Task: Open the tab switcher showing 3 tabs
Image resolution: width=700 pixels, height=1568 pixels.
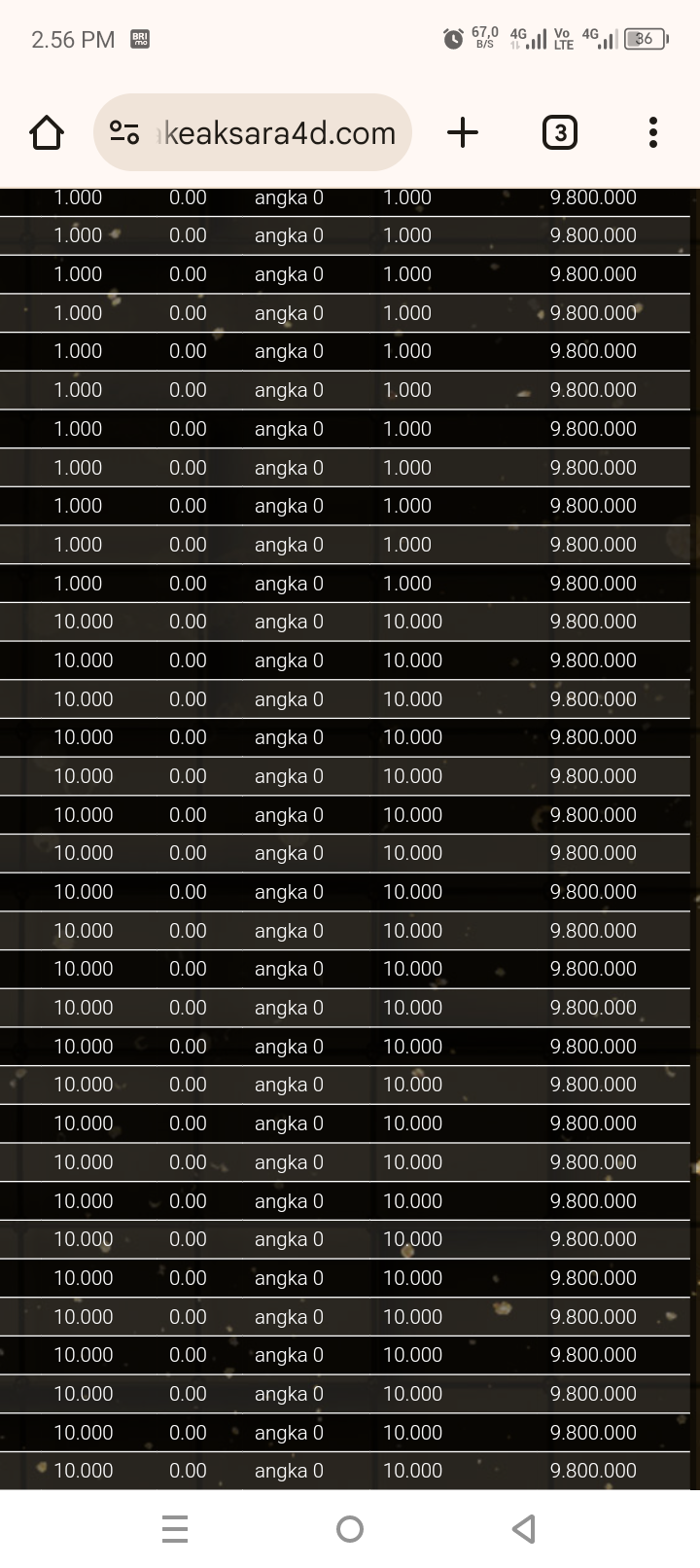Action: pyautogui.click(x=559, y=132)
